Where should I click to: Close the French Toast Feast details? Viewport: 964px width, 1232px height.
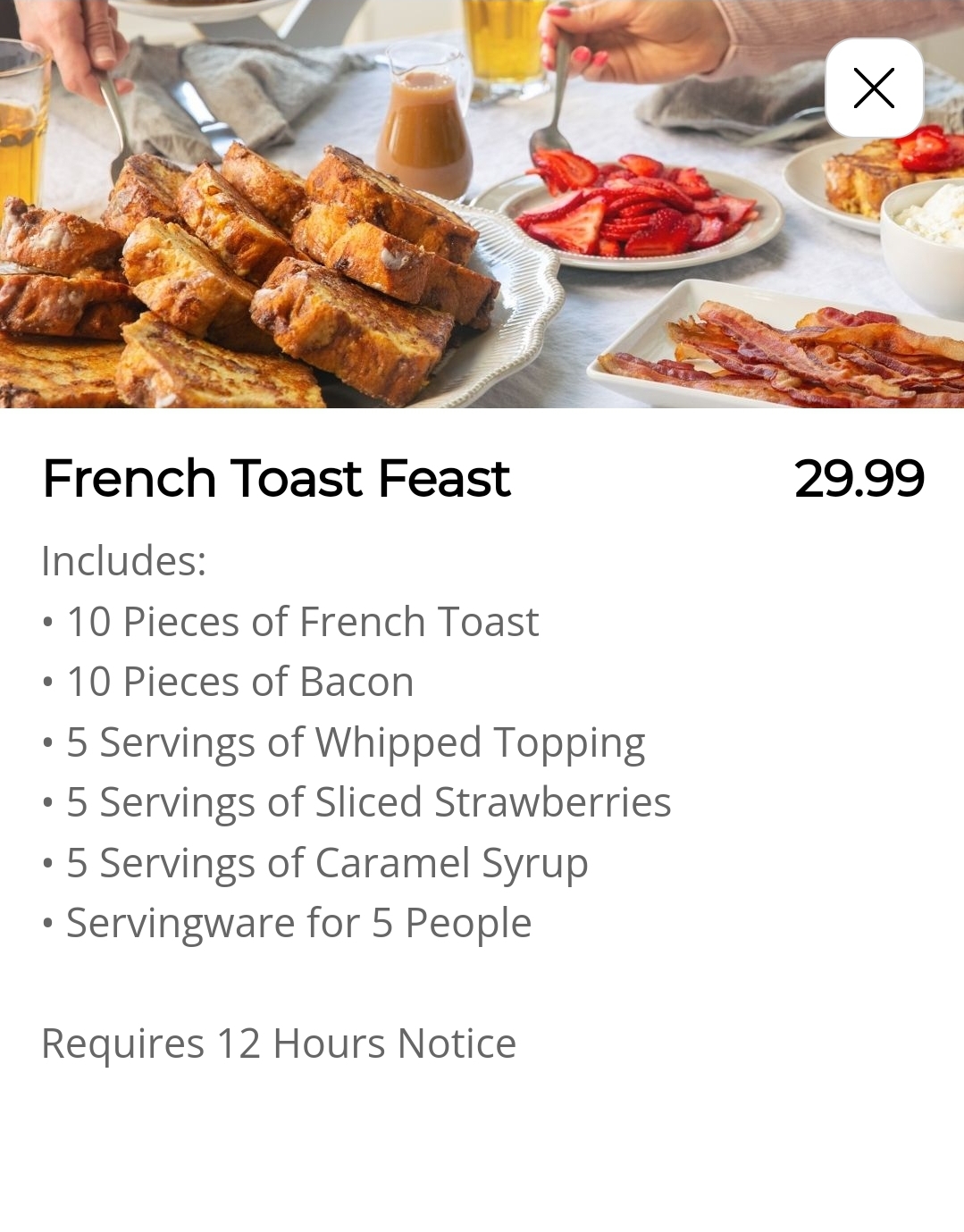click(x=873, y=88)
